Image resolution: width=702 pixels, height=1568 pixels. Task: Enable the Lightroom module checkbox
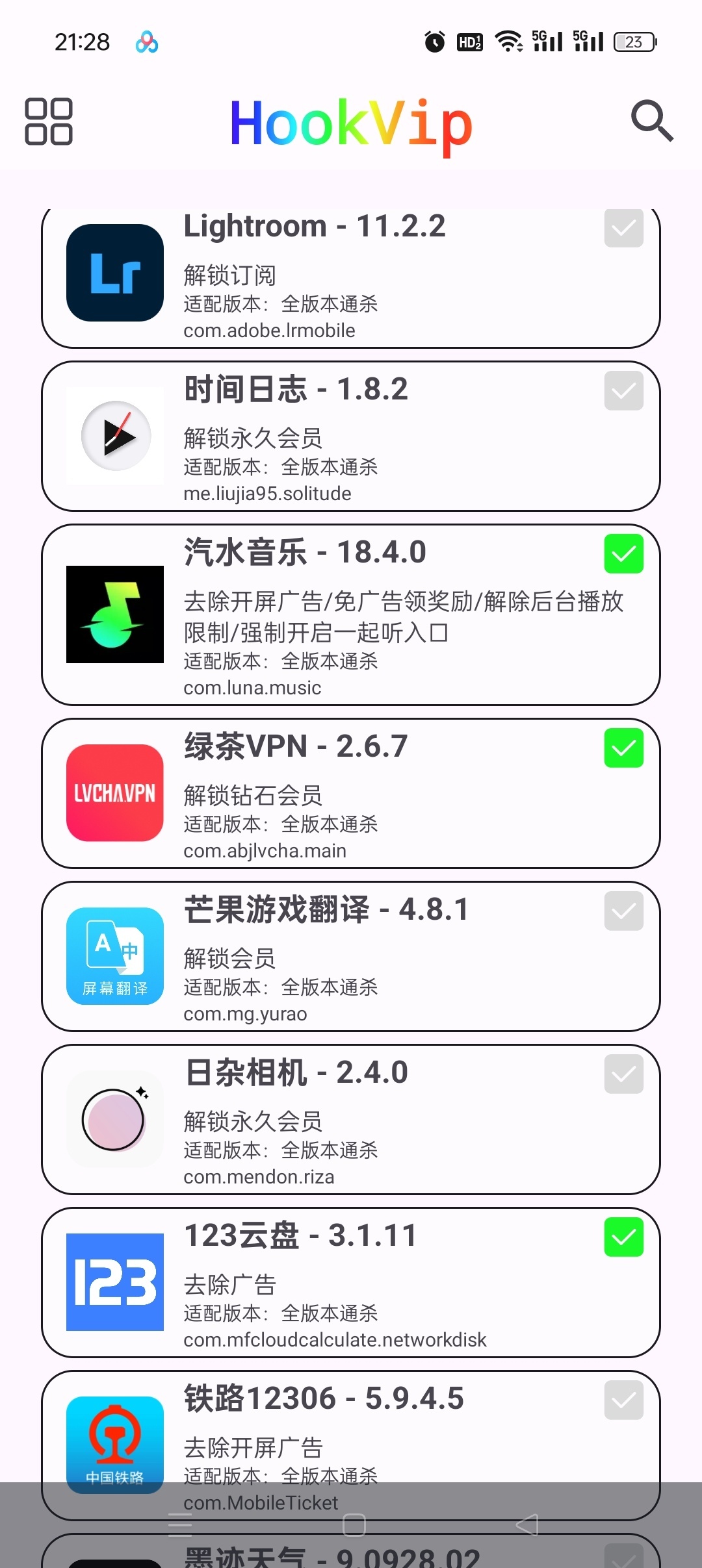[x=623, y=229]
